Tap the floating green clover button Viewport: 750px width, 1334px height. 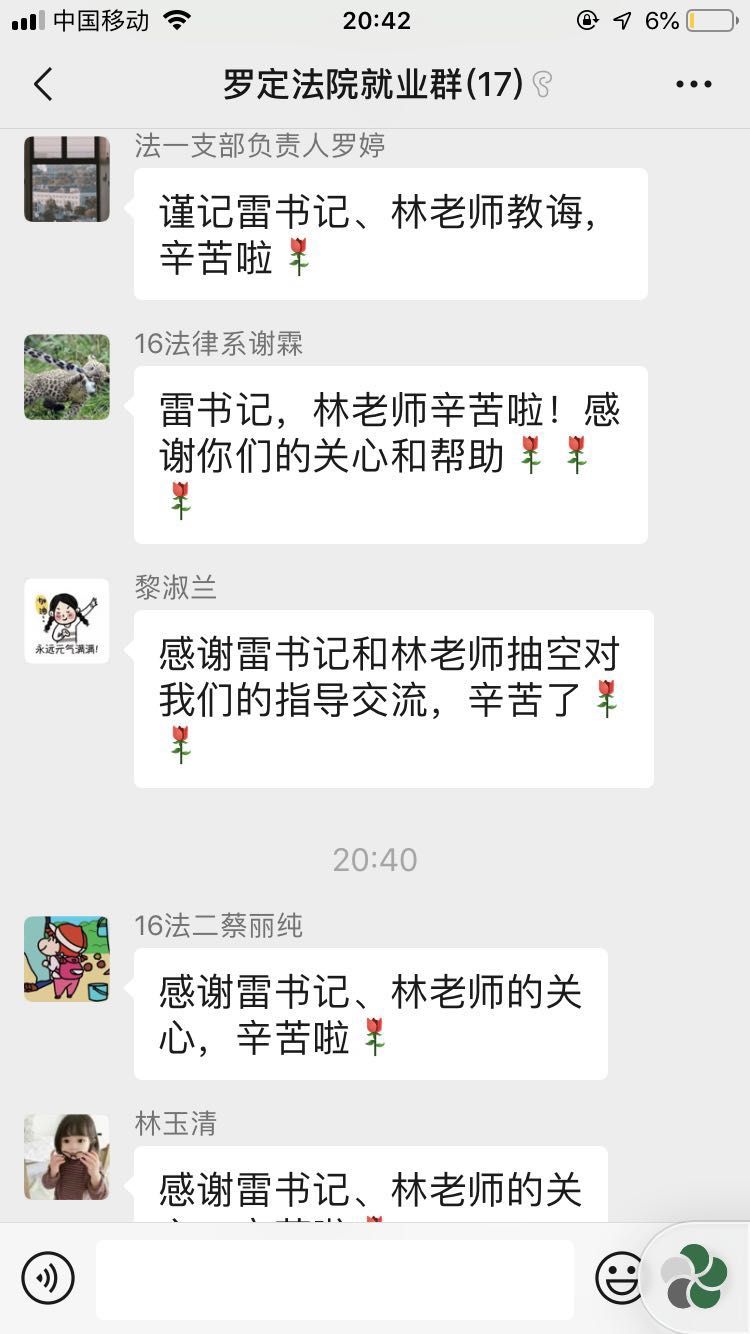[697, 1277]
